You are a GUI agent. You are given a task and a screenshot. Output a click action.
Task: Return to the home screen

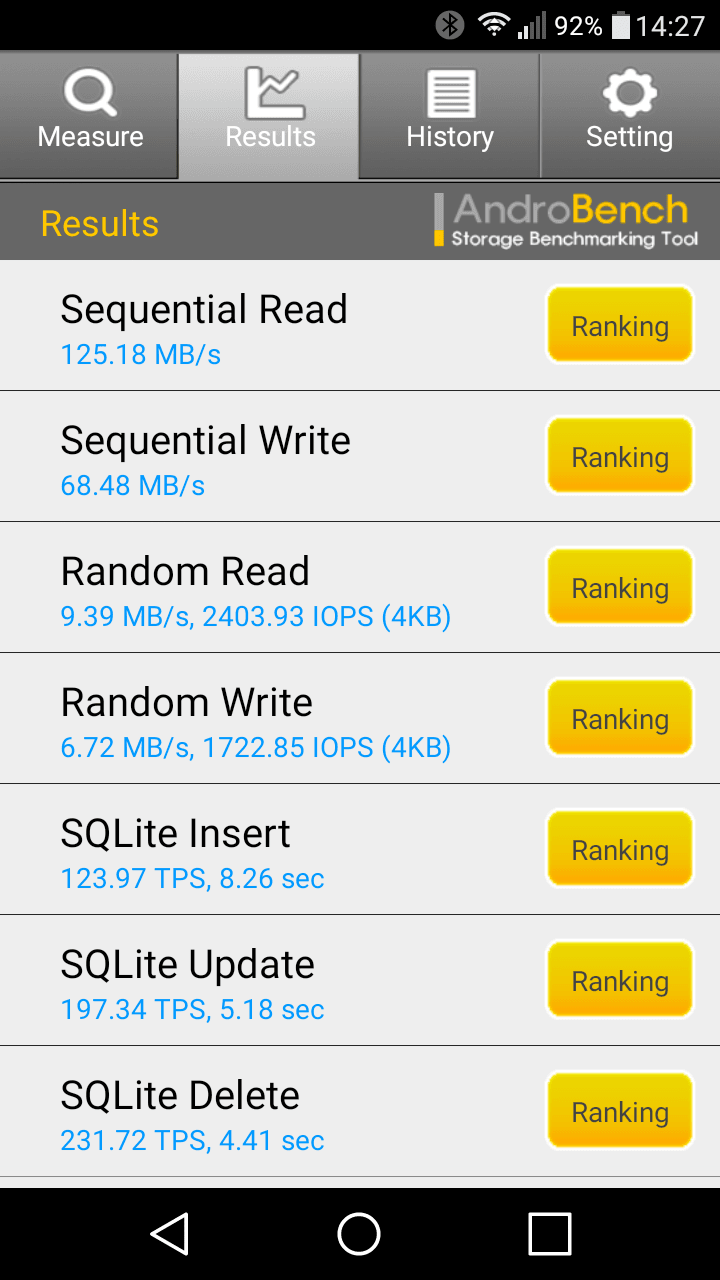(x=359, y=1234)
